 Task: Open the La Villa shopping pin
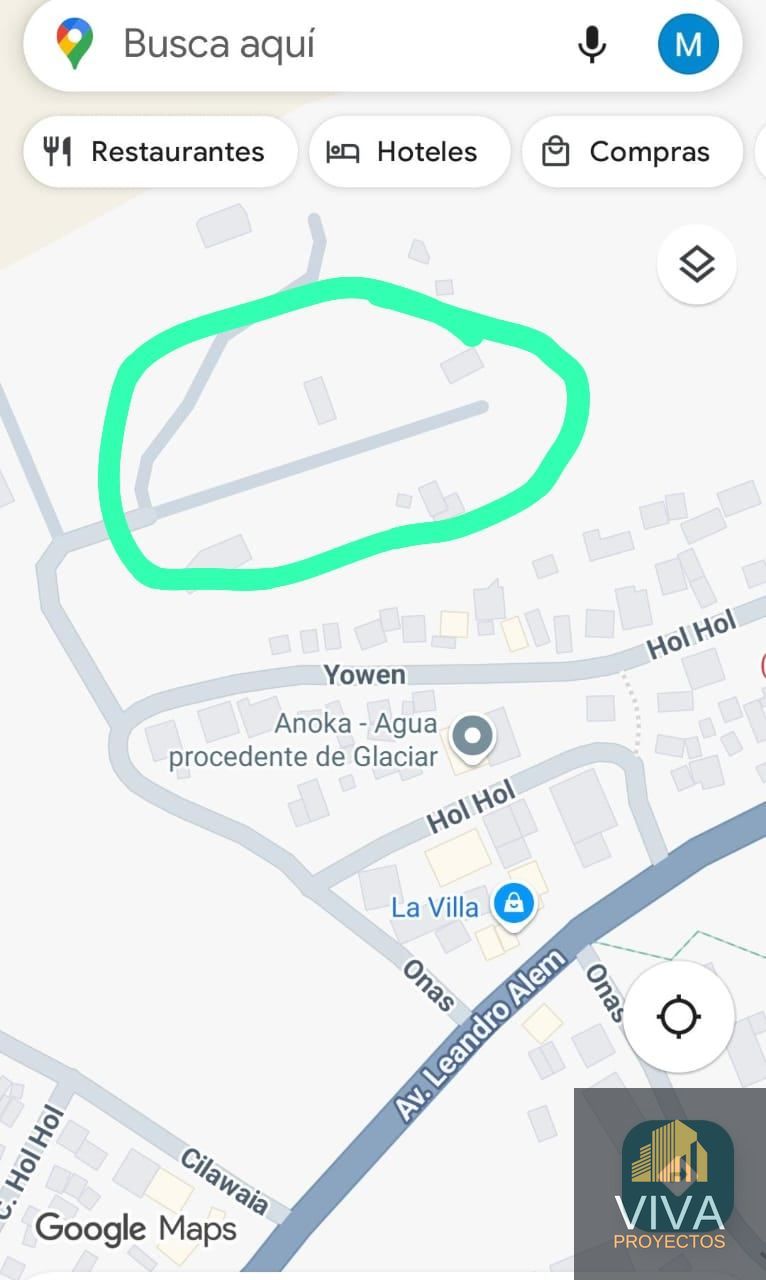click(514, 904)
